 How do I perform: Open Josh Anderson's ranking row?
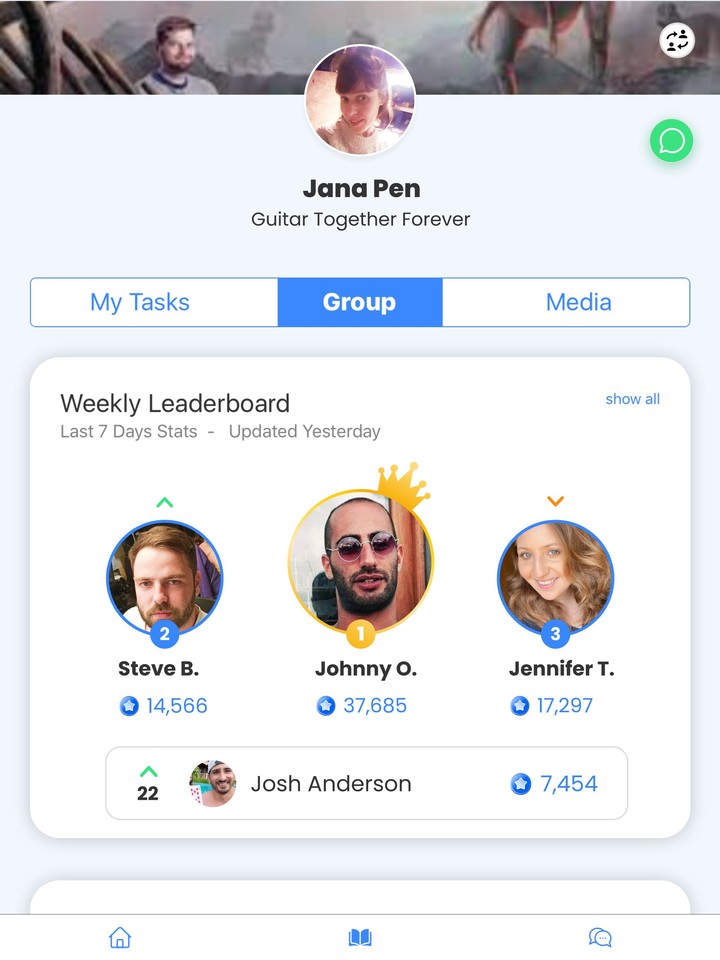click(x=366, y=783)
